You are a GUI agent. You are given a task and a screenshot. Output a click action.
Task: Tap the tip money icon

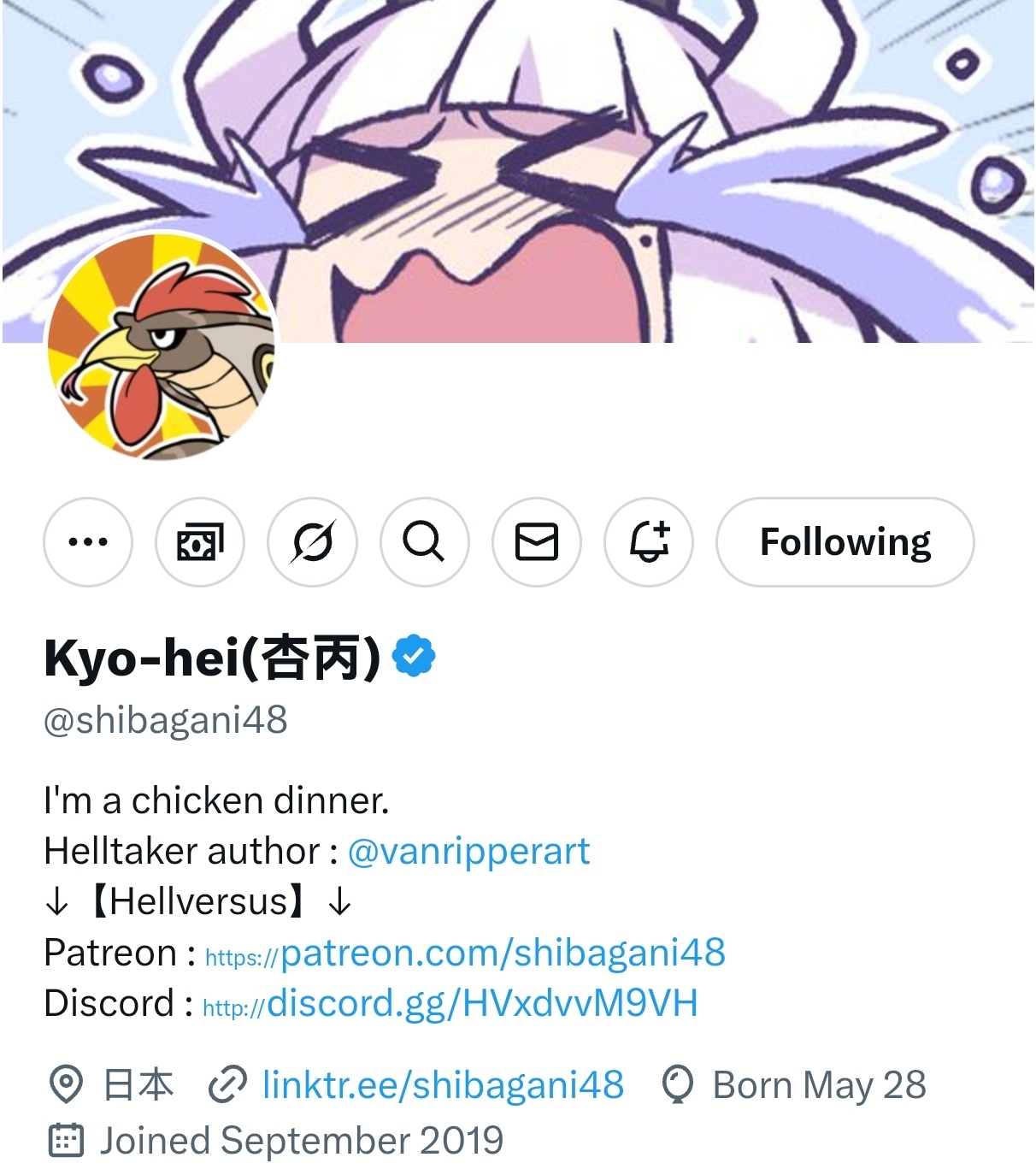click(x=200, y=542)
